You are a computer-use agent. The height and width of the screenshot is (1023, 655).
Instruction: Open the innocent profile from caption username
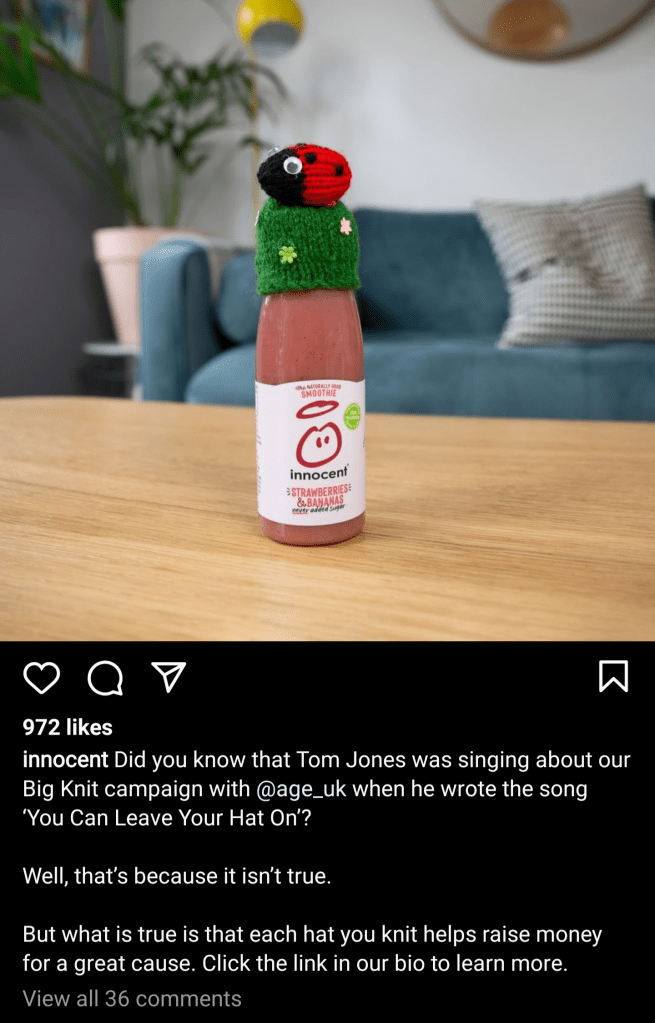pos(65,759)
